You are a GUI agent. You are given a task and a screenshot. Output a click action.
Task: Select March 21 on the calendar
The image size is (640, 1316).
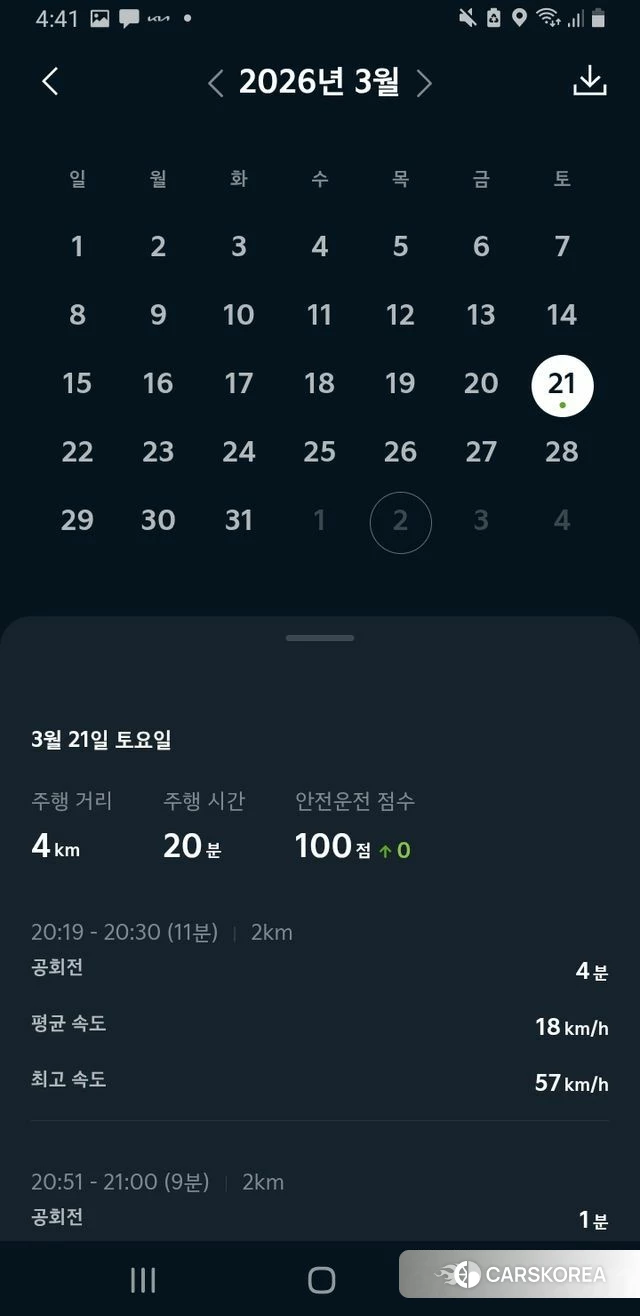coord(562,384)
